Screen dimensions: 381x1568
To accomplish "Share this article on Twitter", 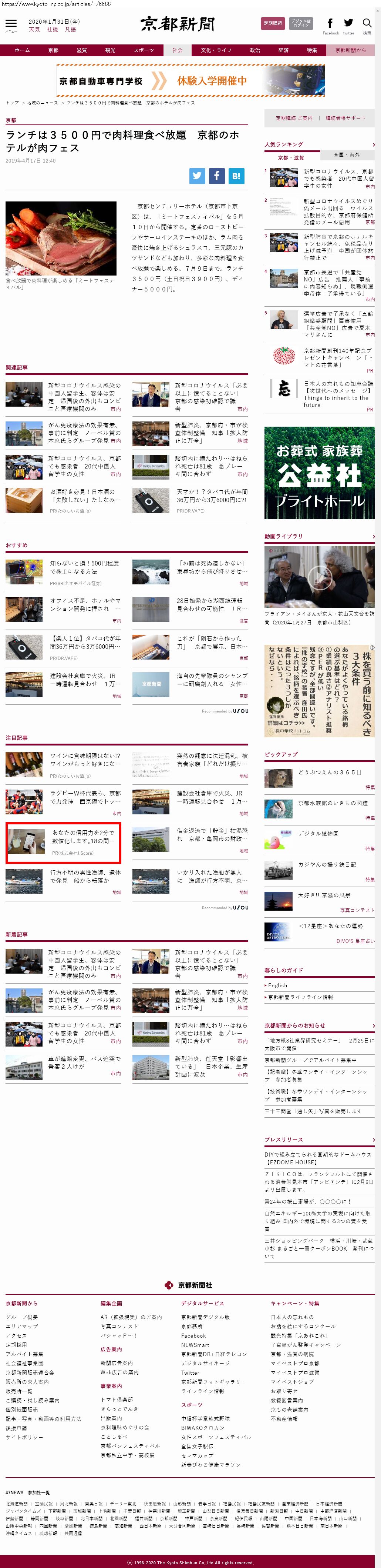I will tap(198, 176).
